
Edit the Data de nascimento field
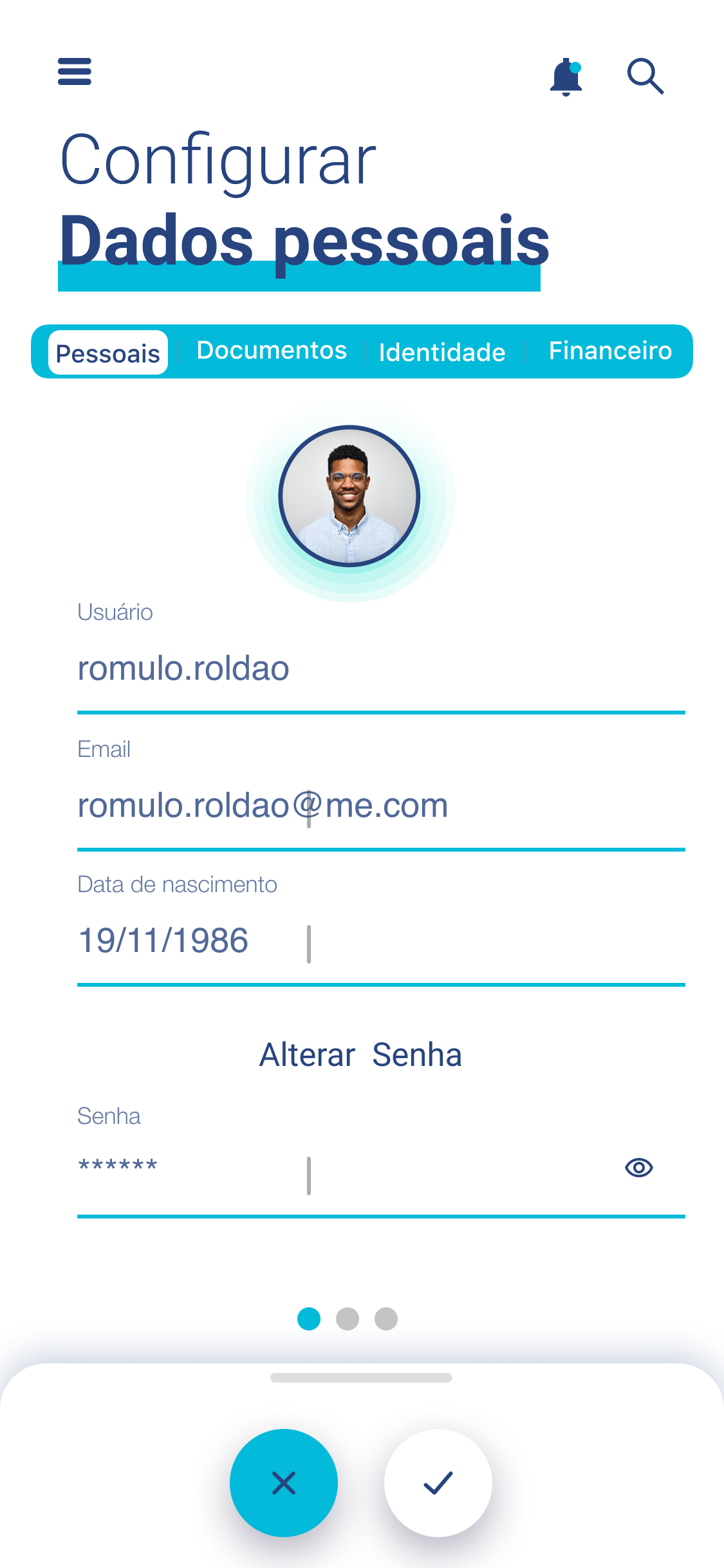click(x=380, y=941)
